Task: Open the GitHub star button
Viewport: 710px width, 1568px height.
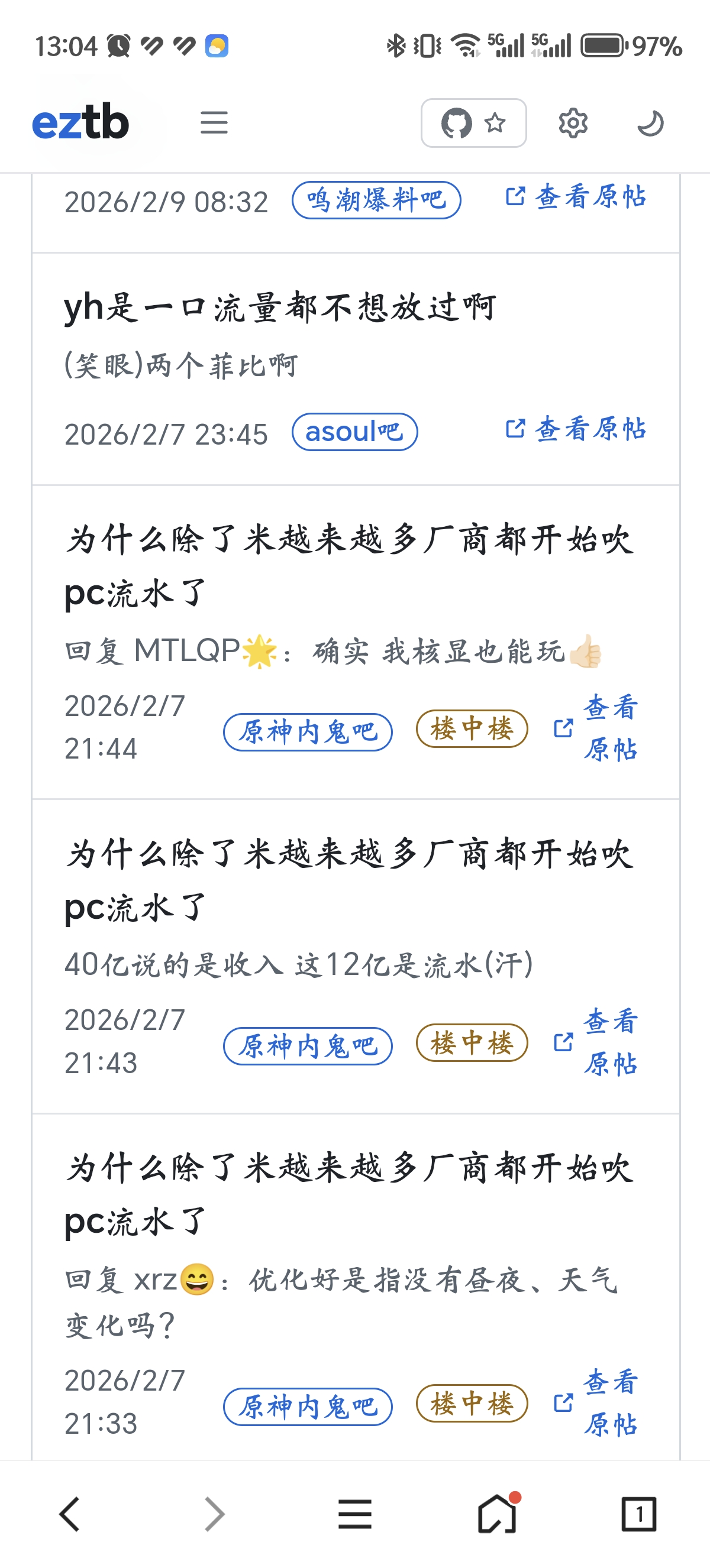Action: 473,123
